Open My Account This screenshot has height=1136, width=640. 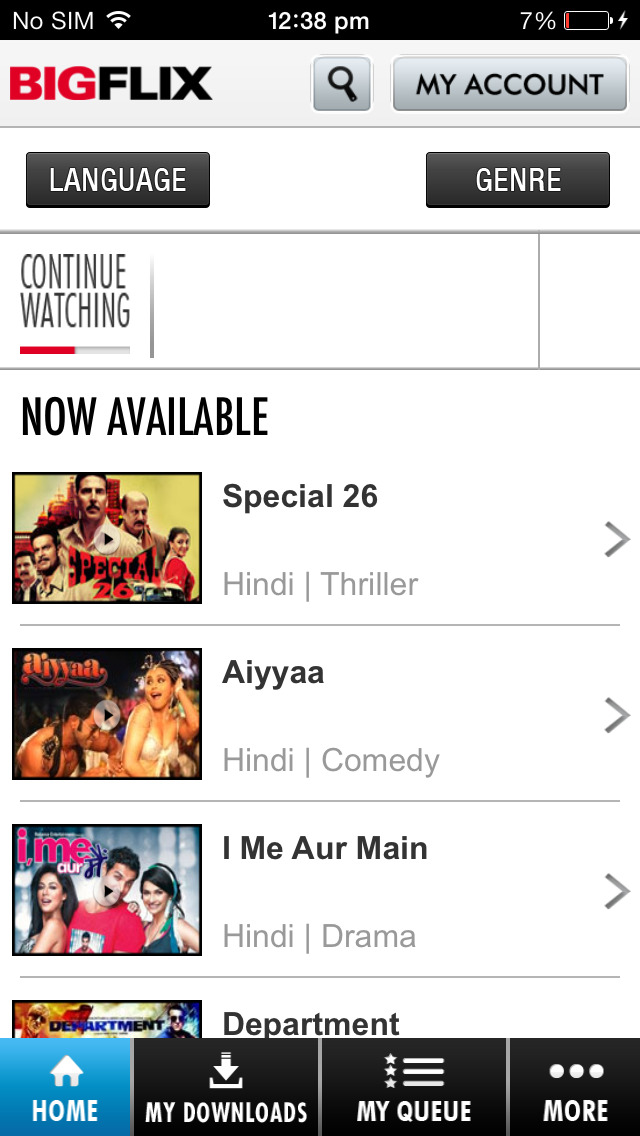tap(509, 84)
